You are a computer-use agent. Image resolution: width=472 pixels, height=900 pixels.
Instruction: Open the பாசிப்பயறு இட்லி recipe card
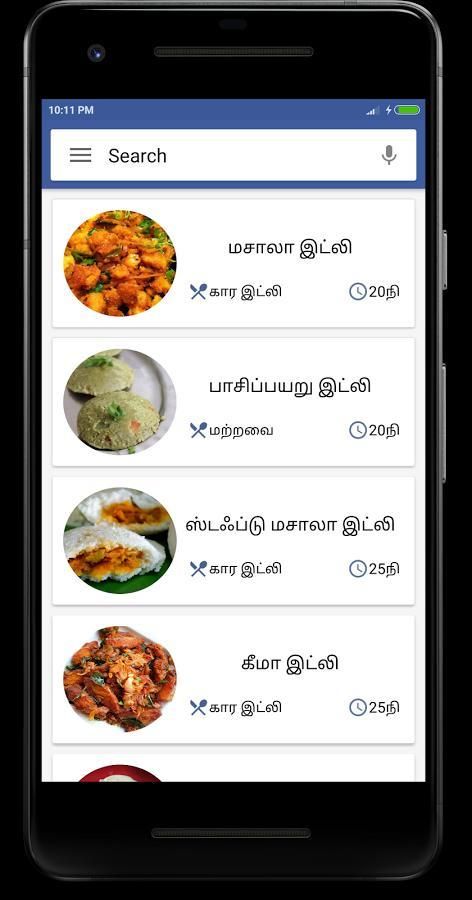233,402
